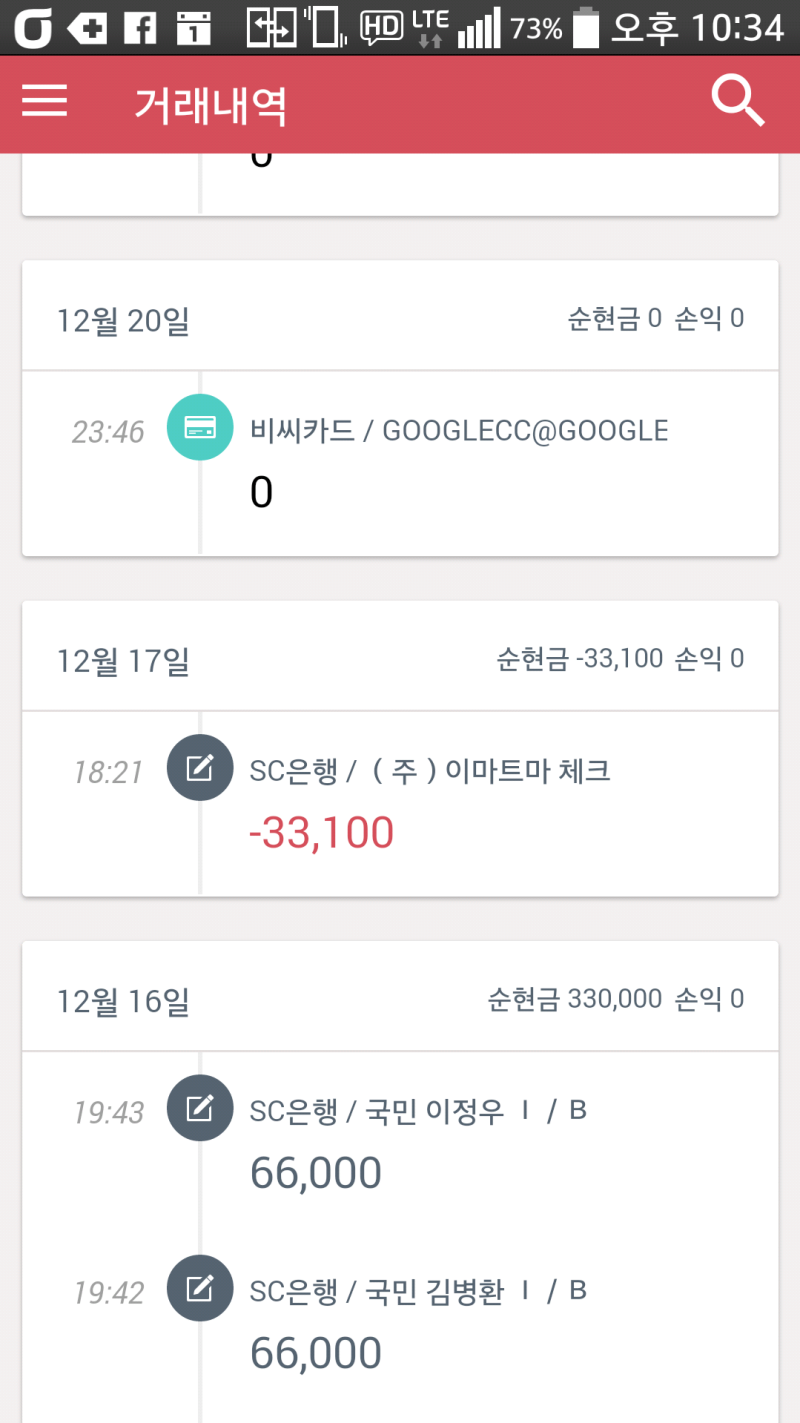This screenshot has width=800, height=1423.
Task: Select the 12월 20일 date header
Action: [x=122, y=318]
